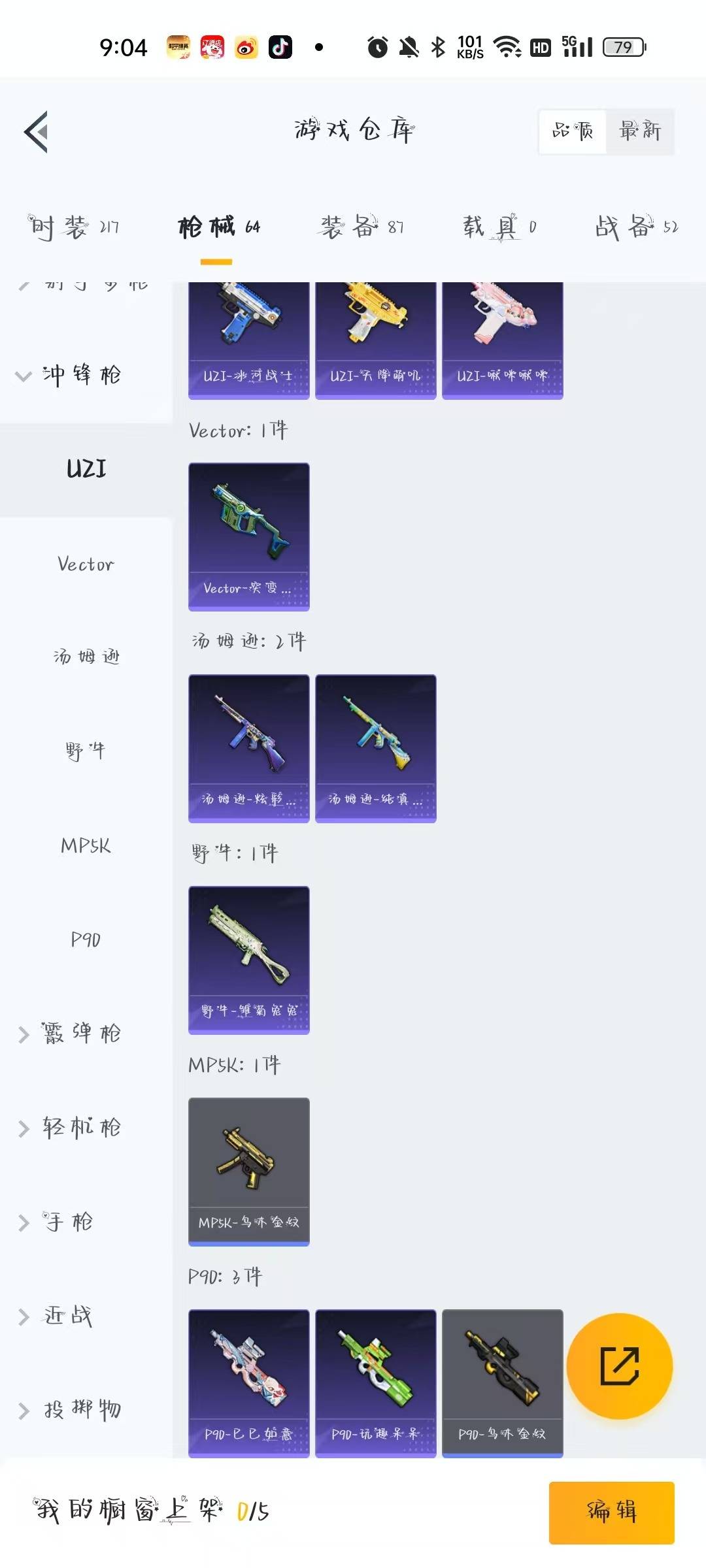Collapse the 冲锋枪 category

[69, 375]
